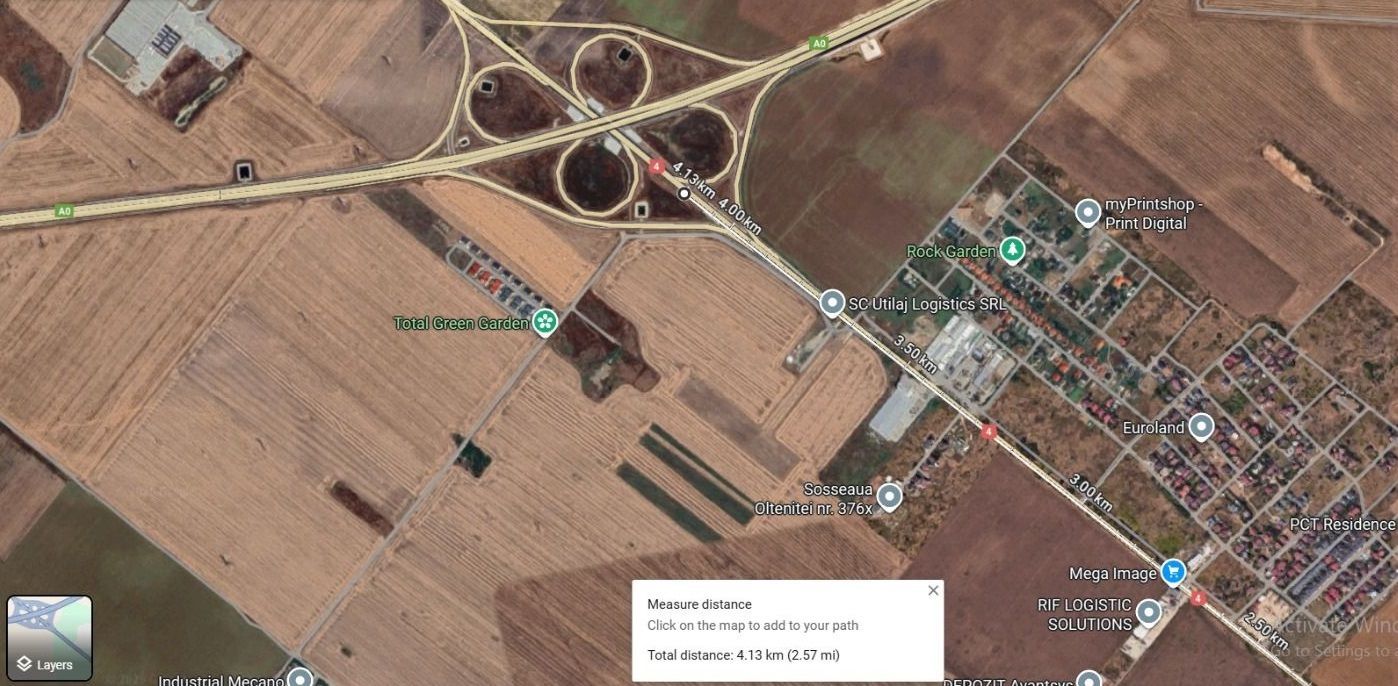Select the SC Utilaj Logistics SRL pin
This screenshot has height=686, width=1398.
tap(832, 302)
